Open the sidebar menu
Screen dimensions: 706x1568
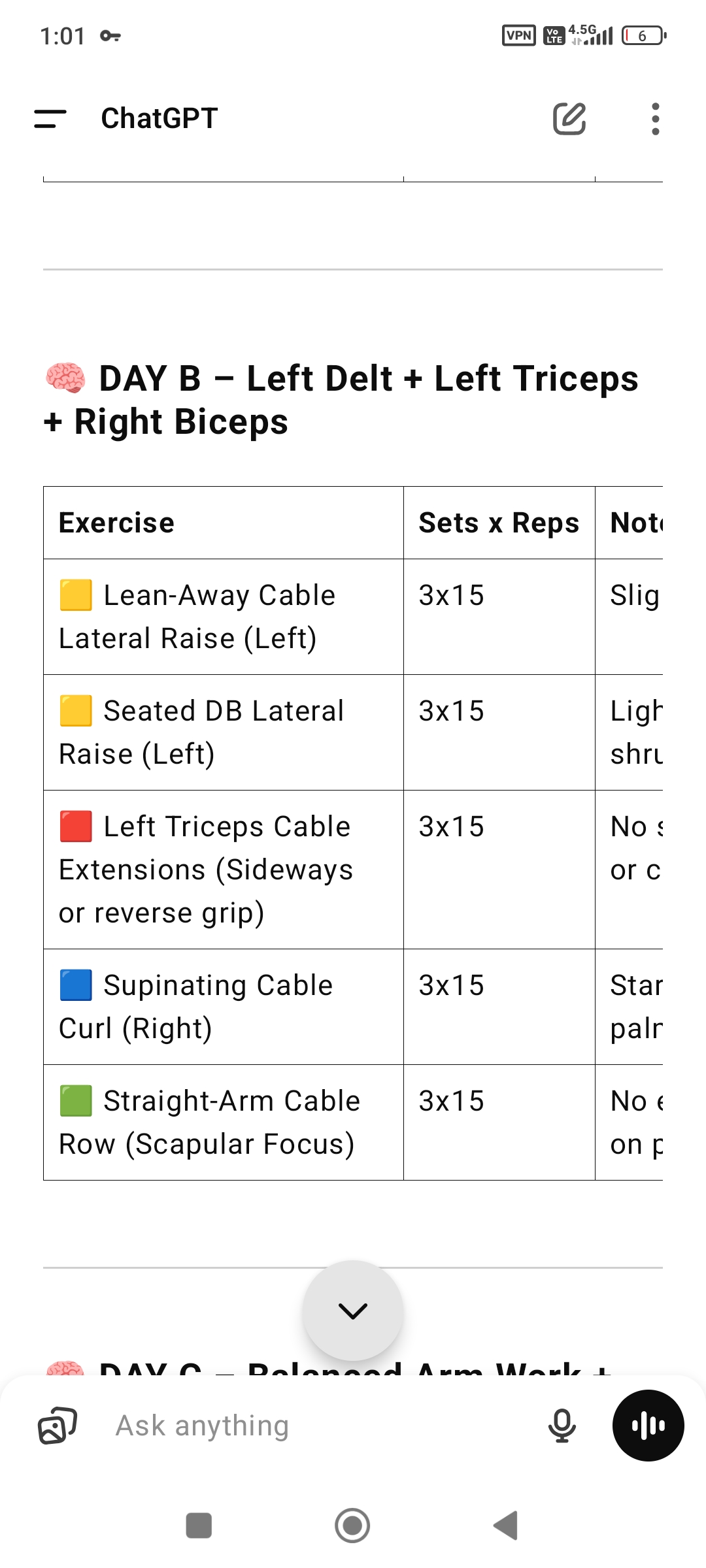(50, 119)
